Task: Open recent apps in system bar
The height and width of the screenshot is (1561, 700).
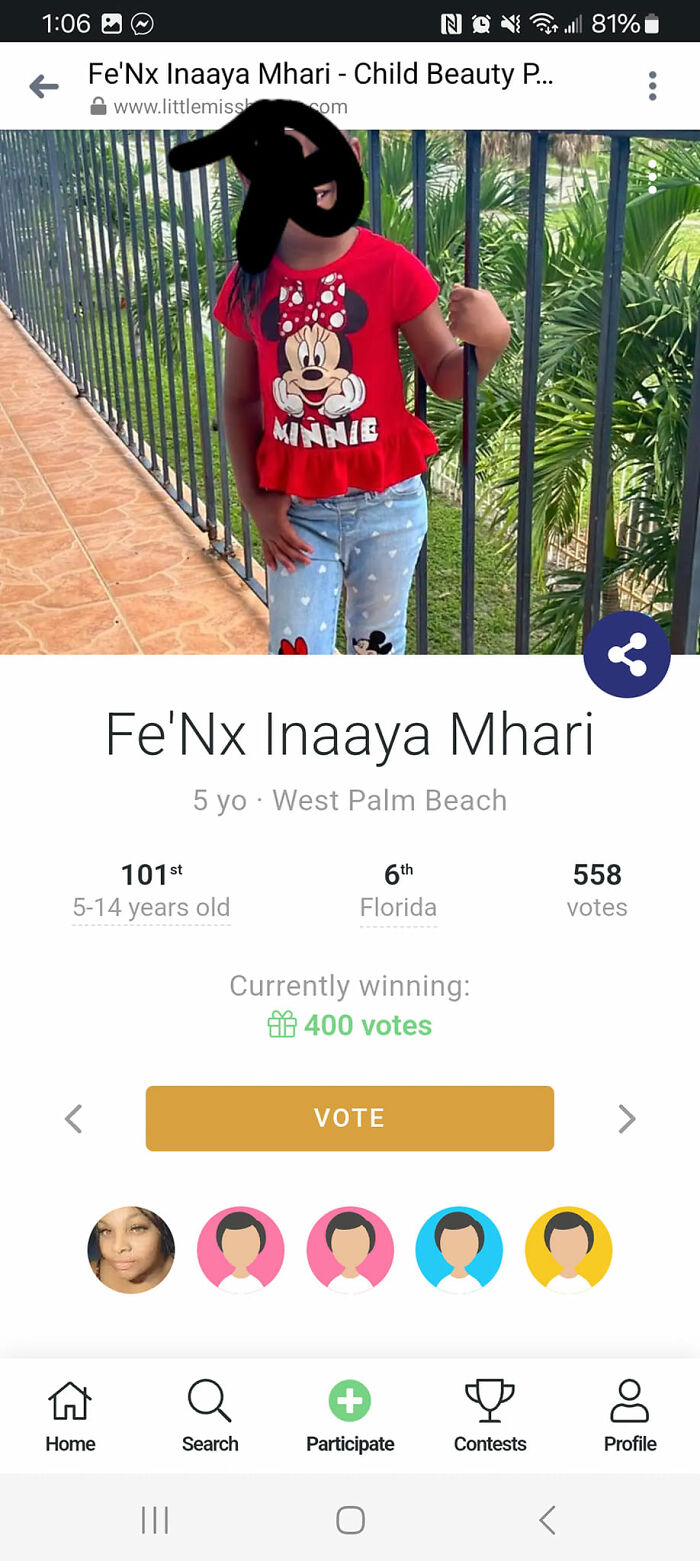Action: (155, 1520)
